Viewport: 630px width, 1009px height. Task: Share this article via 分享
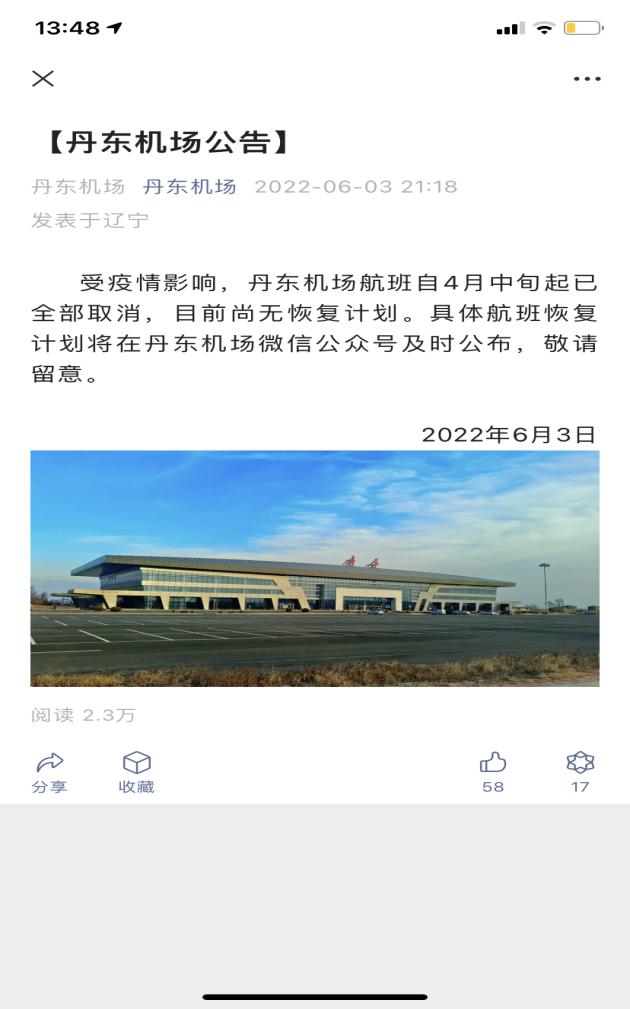pos(49,772)
